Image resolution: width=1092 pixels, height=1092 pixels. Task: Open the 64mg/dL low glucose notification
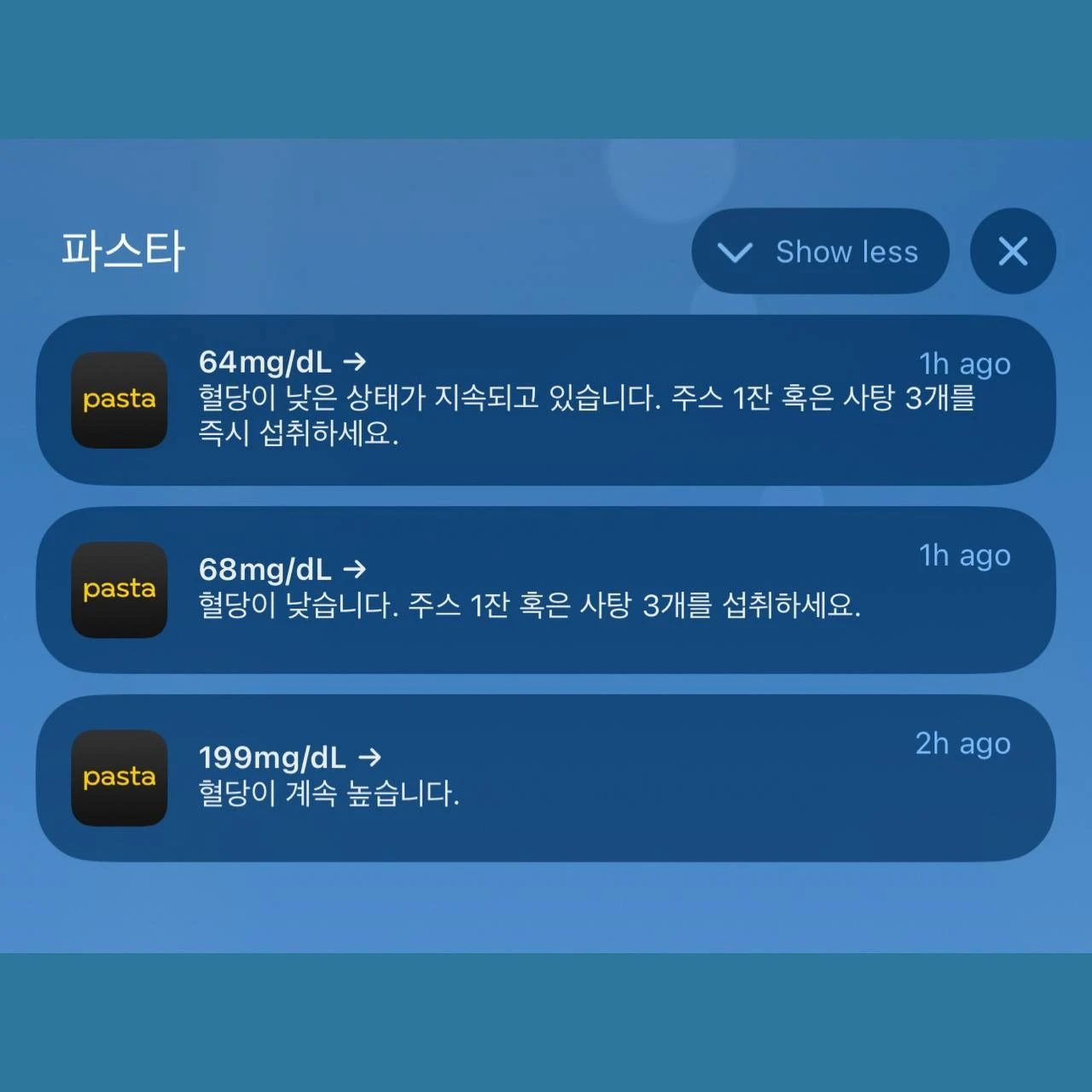tap(546, 399)
